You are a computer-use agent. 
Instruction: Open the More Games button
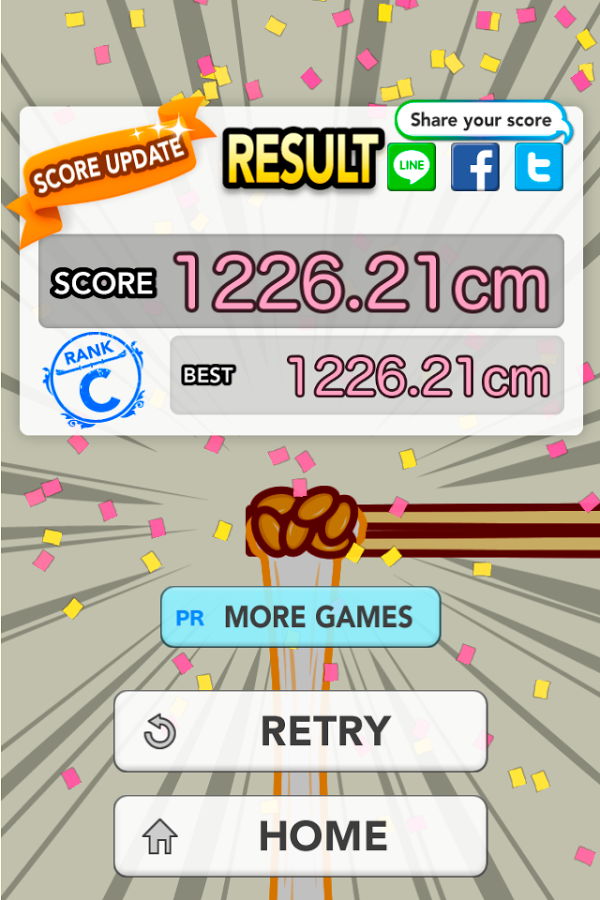(300, 617)
